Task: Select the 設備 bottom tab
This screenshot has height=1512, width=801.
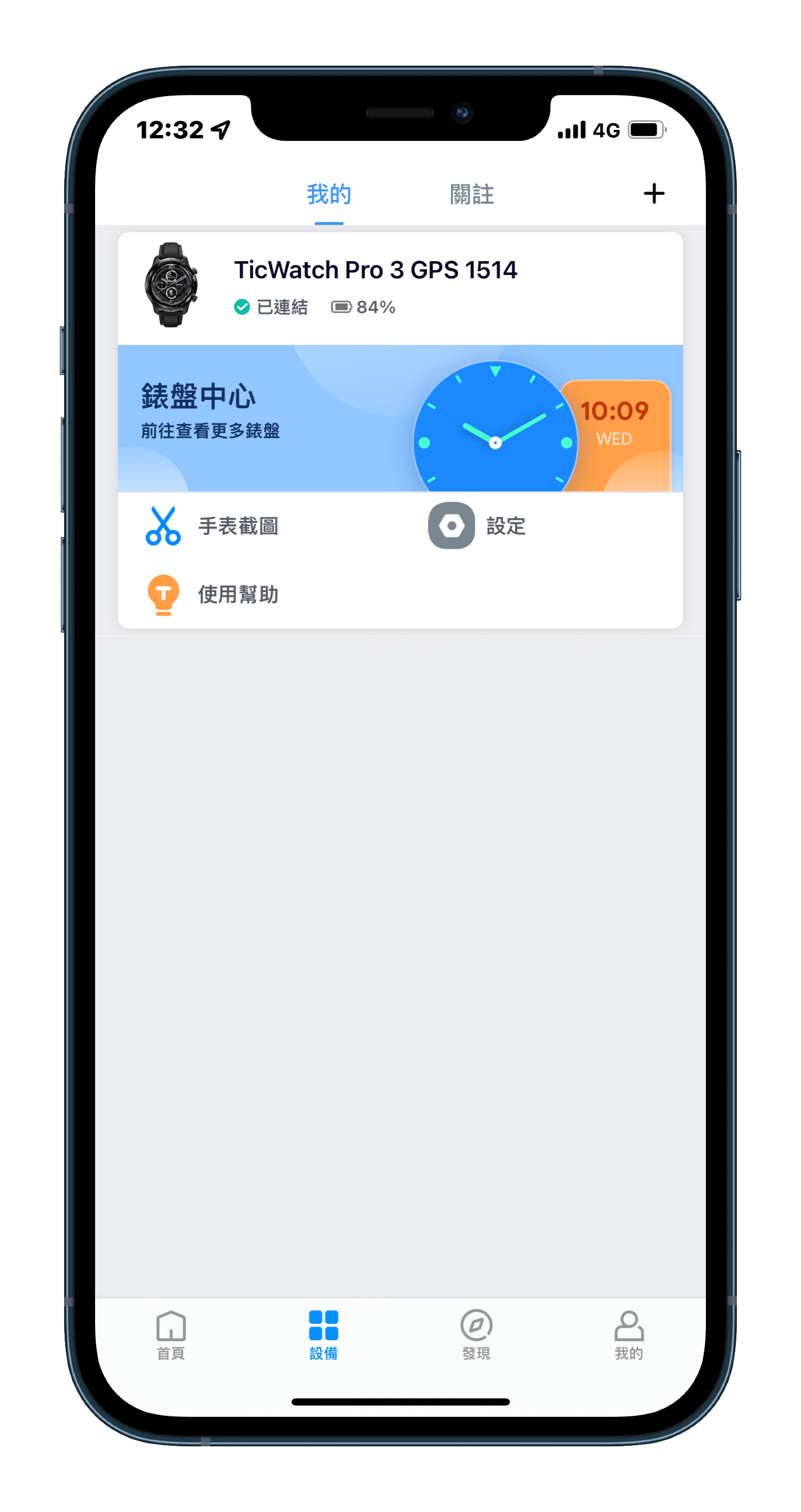Action: (x=324, y=1335)
